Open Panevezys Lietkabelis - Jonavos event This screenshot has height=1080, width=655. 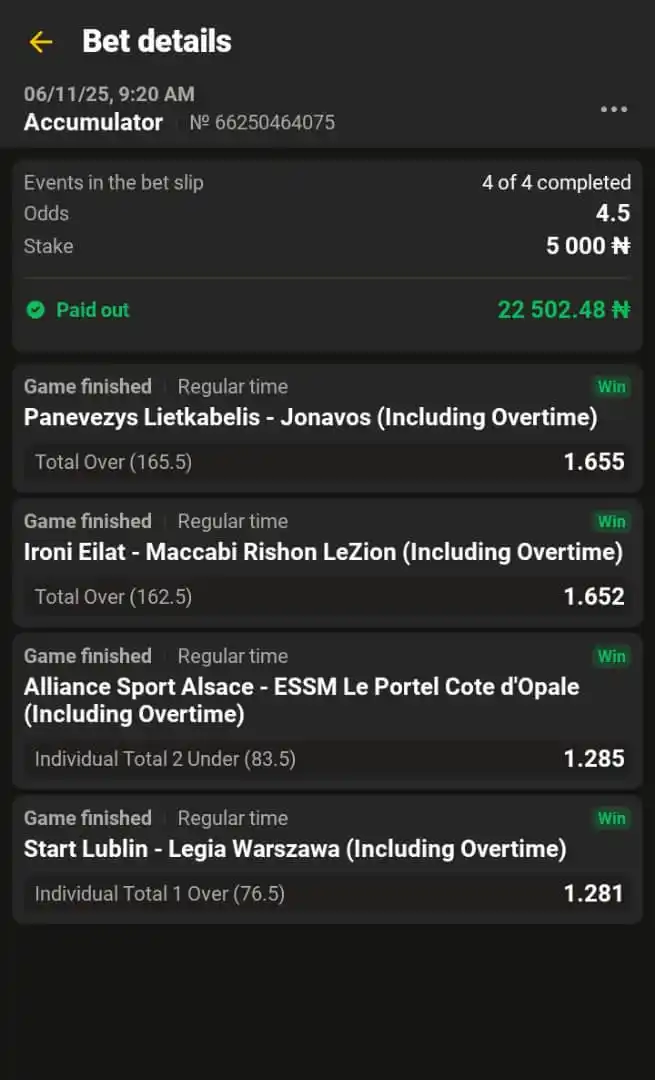coord(310,418)
